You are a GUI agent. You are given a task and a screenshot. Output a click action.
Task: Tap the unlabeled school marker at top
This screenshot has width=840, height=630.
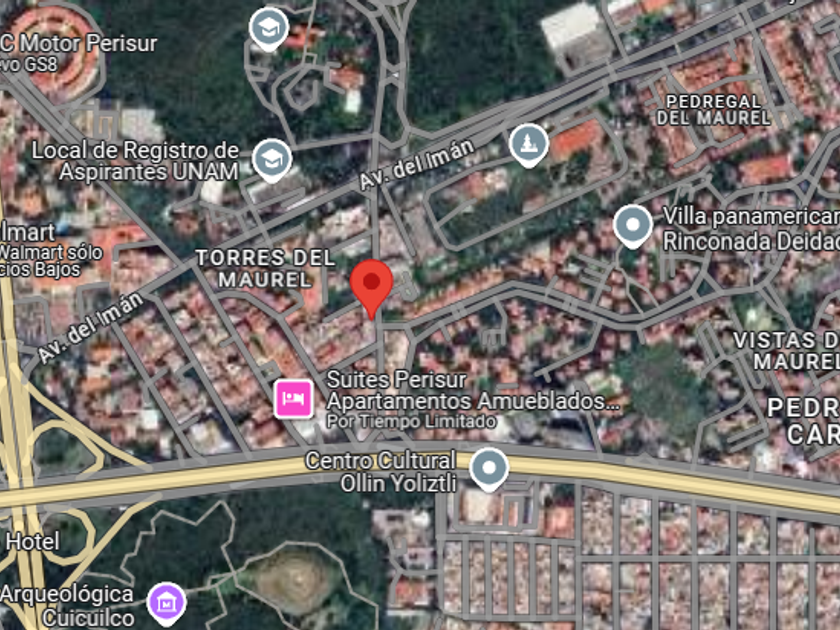click(268, 29)
